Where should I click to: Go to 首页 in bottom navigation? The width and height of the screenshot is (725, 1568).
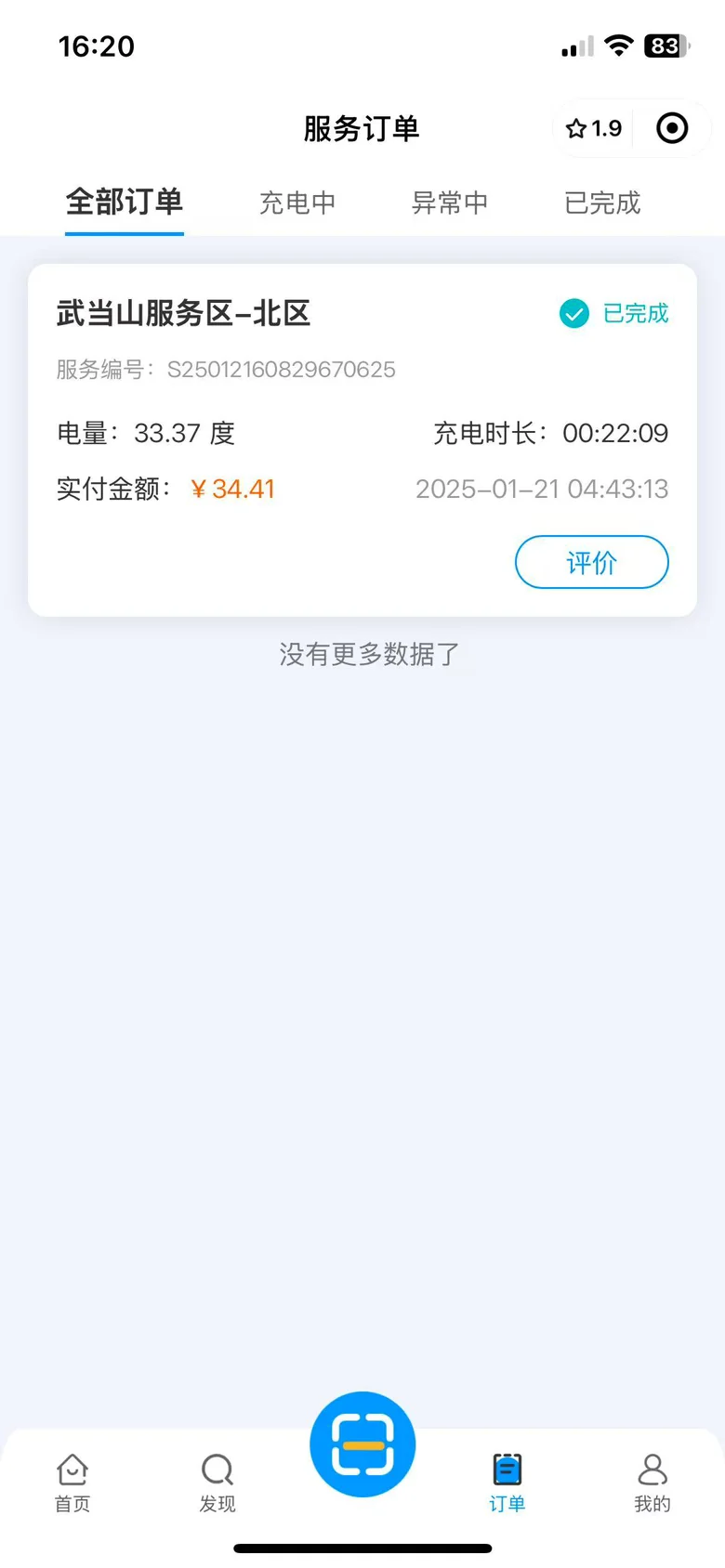tap(72, 1483)
